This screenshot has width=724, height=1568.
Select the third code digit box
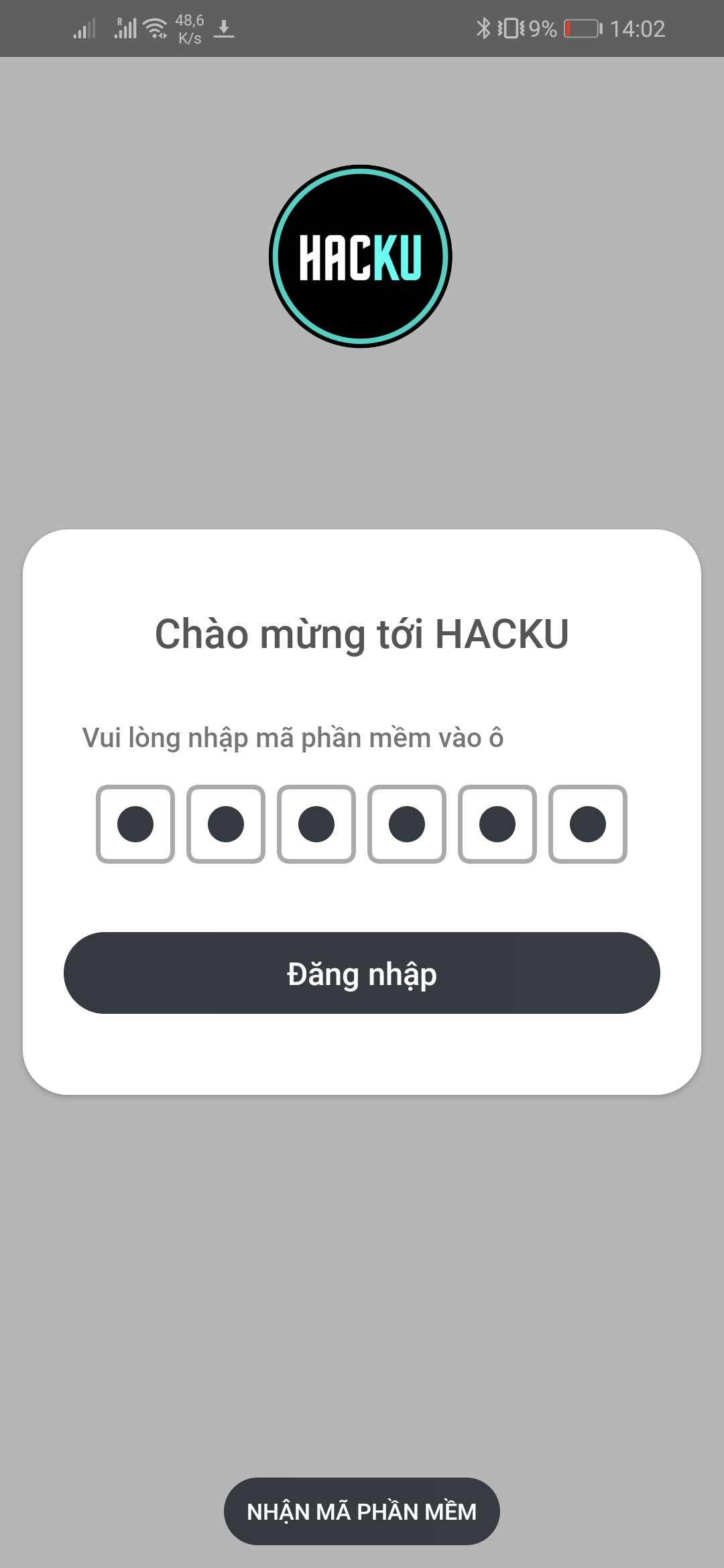click(316, 824)
